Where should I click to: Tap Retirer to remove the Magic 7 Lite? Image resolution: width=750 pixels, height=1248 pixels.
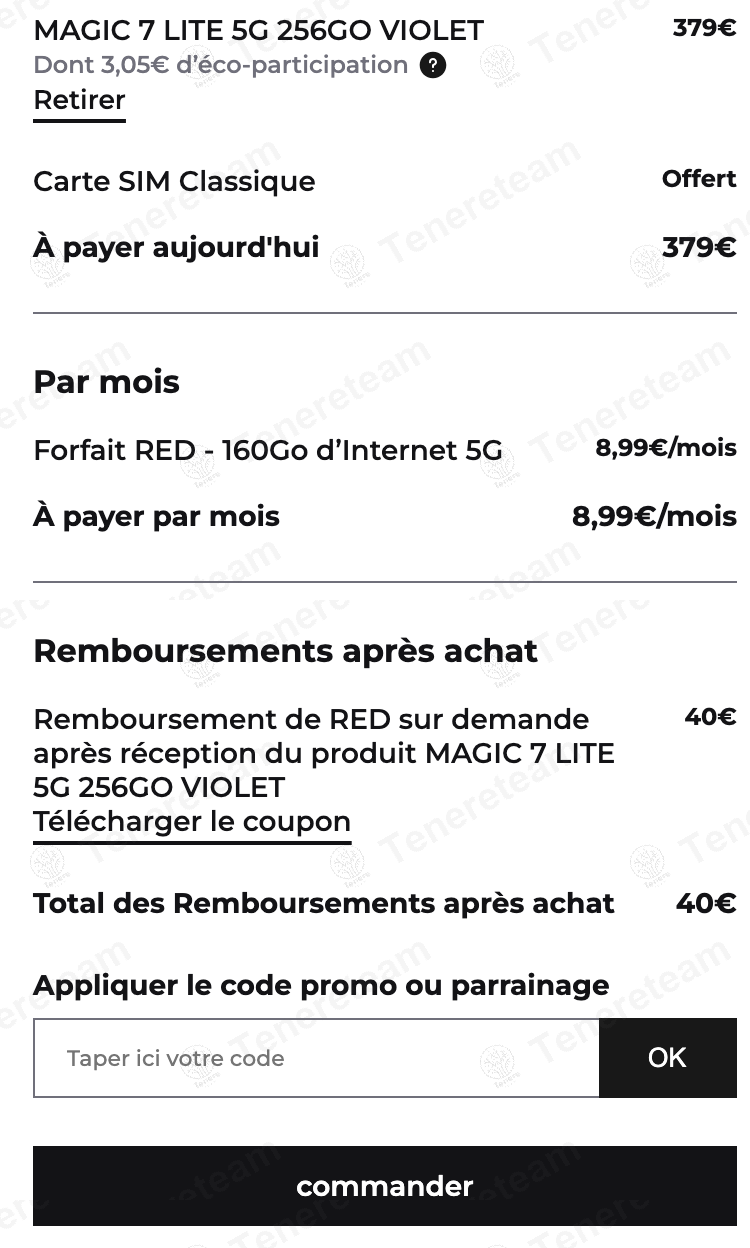[x=79, y=101]
